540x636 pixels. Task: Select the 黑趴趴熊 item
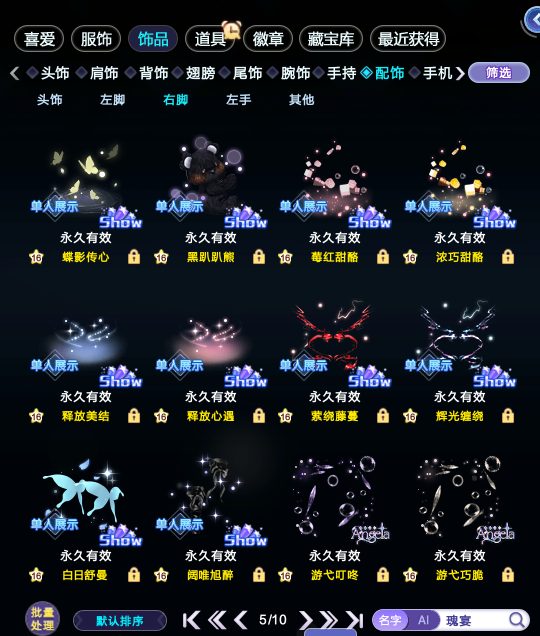pos(211,187)
